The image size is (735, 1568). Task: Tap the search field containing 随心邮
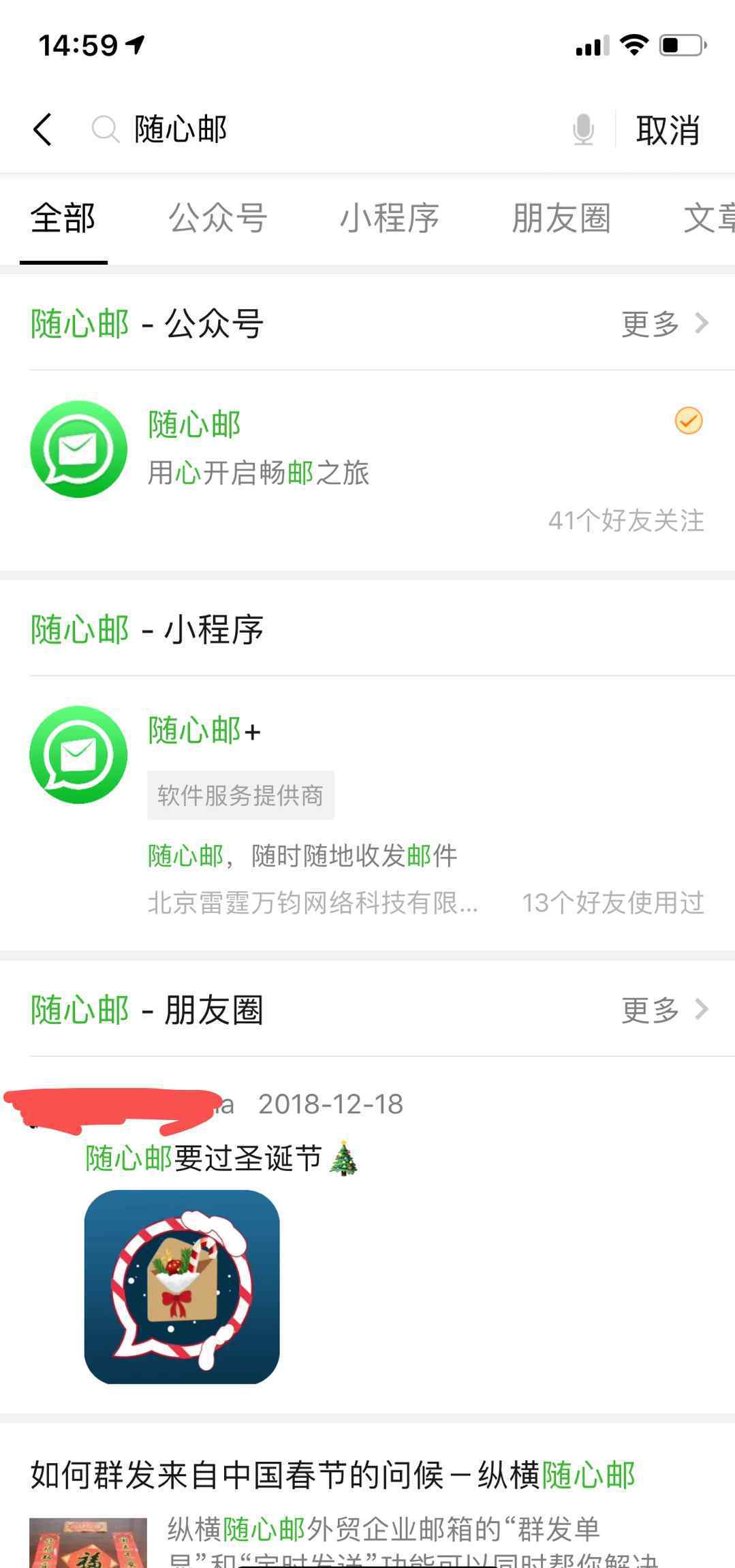pyautogui.click(x=327, y=129)
